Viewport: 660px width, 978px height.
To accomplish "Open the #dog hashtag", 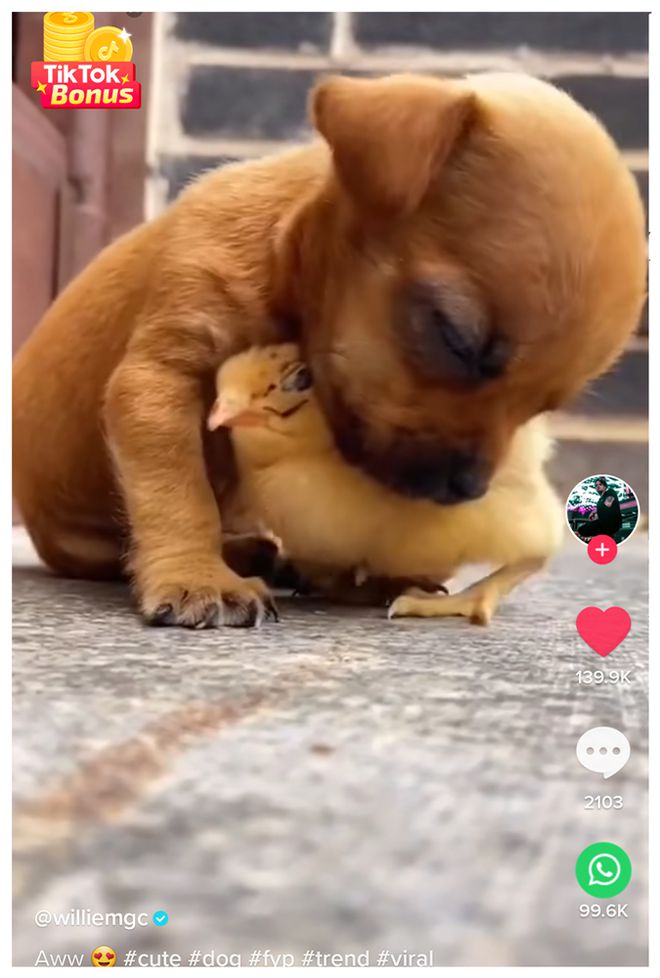I will (x=216, y=958).
